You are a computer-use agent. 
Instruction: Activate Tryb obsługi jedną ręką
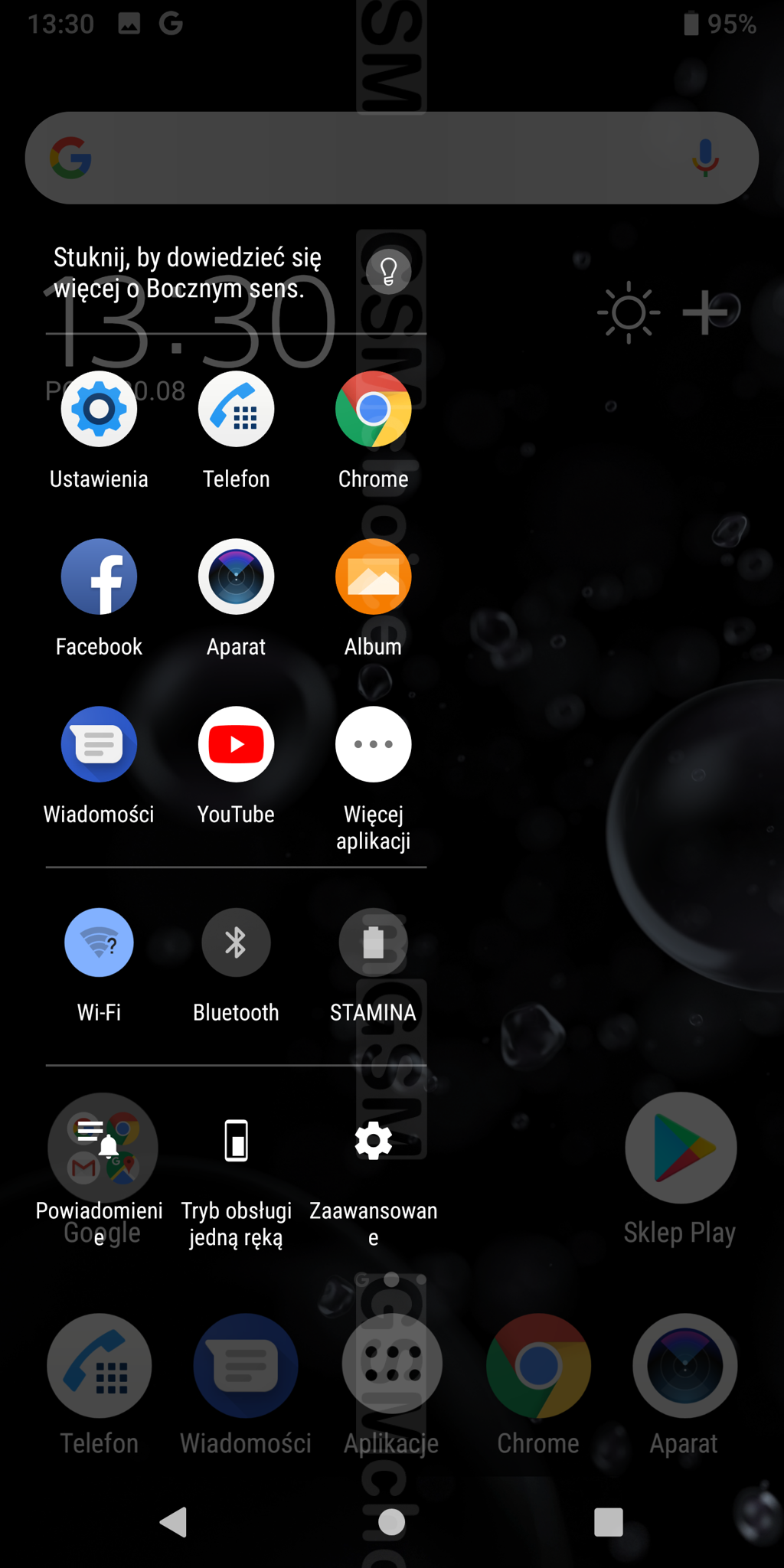236,1141
